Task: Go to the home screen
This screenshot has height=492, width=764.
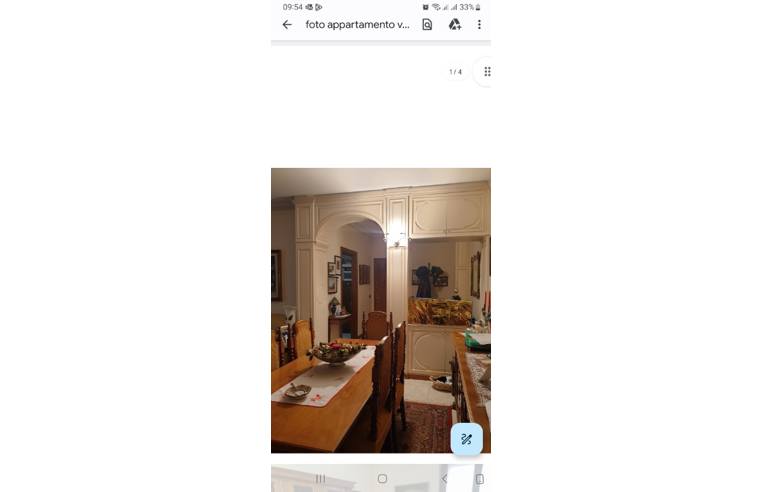Action: pos(382,479)
